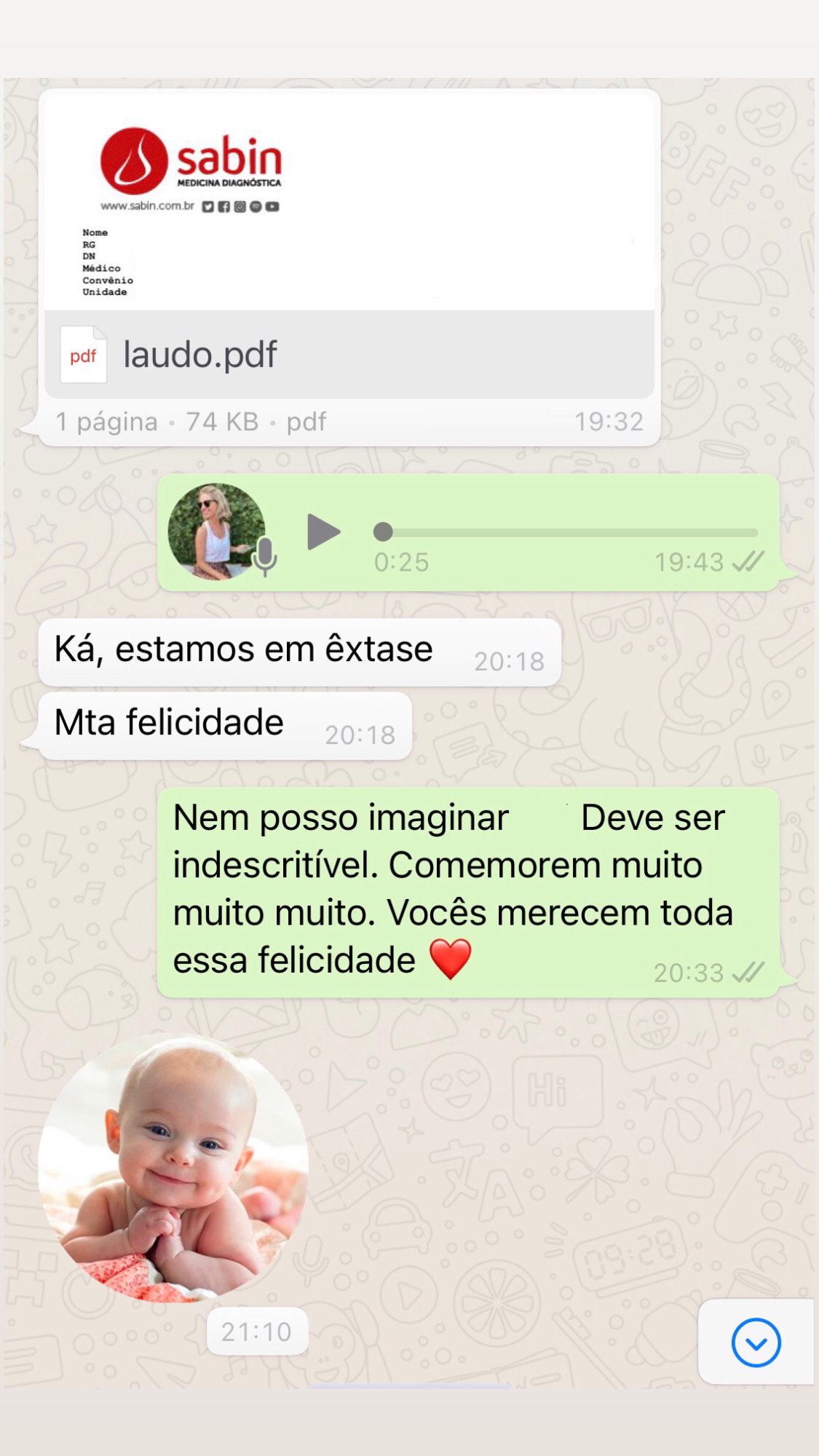The height and width of the screenshot is (1456, 819).
Task: Play the 0:25 voice message
Action: pyautogui.click(x=323, y=531)
